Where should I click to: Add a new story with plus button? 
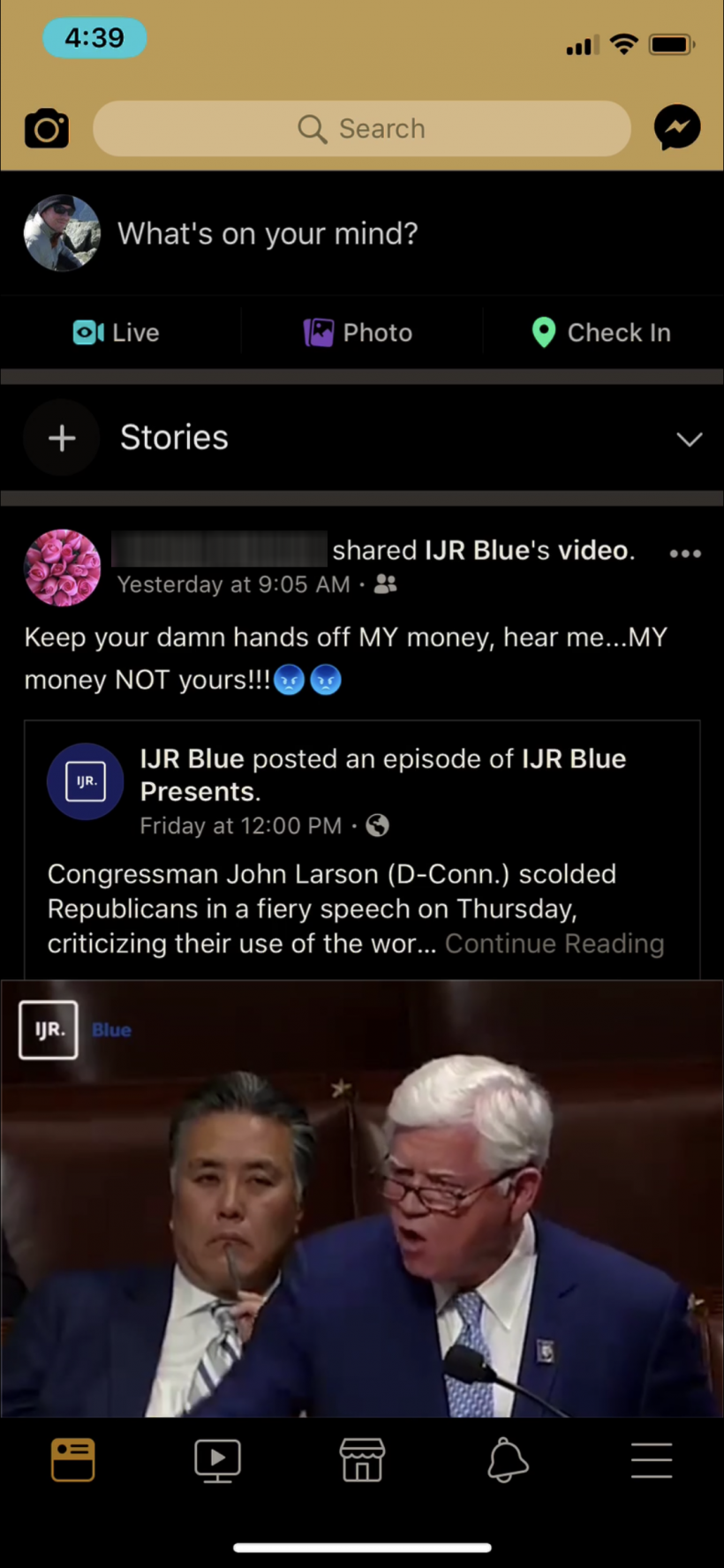[62, 438]
